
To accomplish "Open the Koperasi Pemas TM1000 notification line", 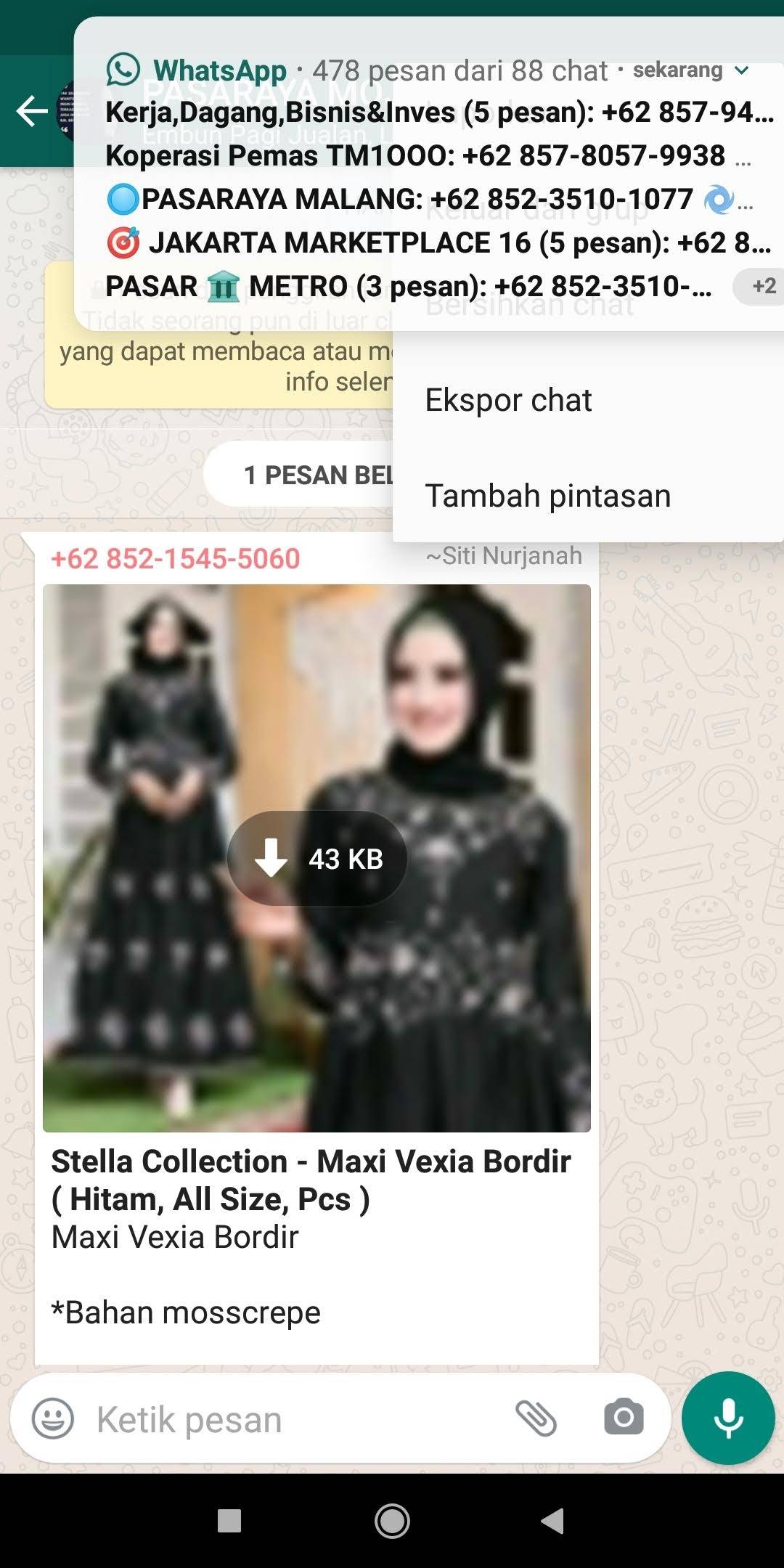I will click(428, 155).
